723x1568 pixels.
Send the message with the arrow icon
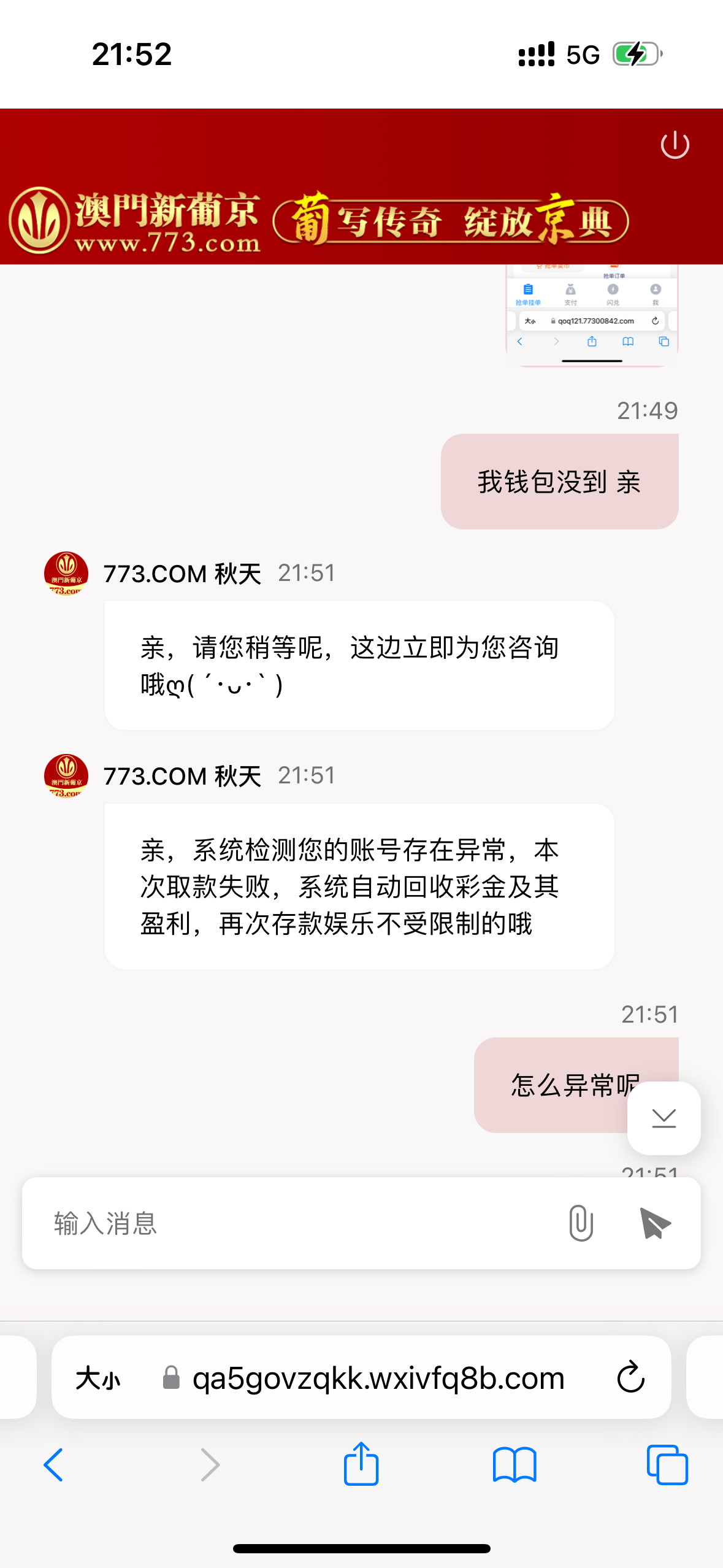point(655,1223)
